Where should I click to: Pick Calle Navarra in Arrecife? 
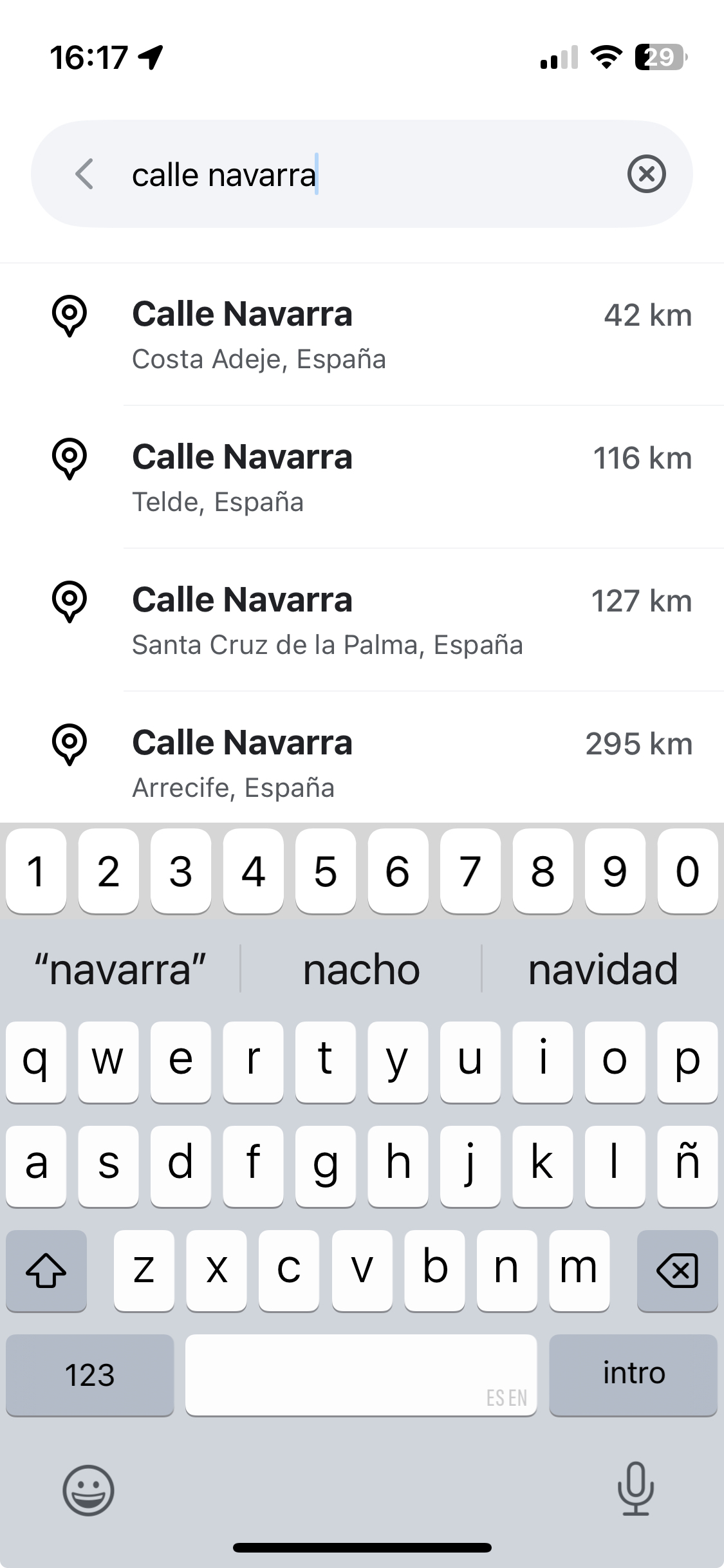point(360,763)
